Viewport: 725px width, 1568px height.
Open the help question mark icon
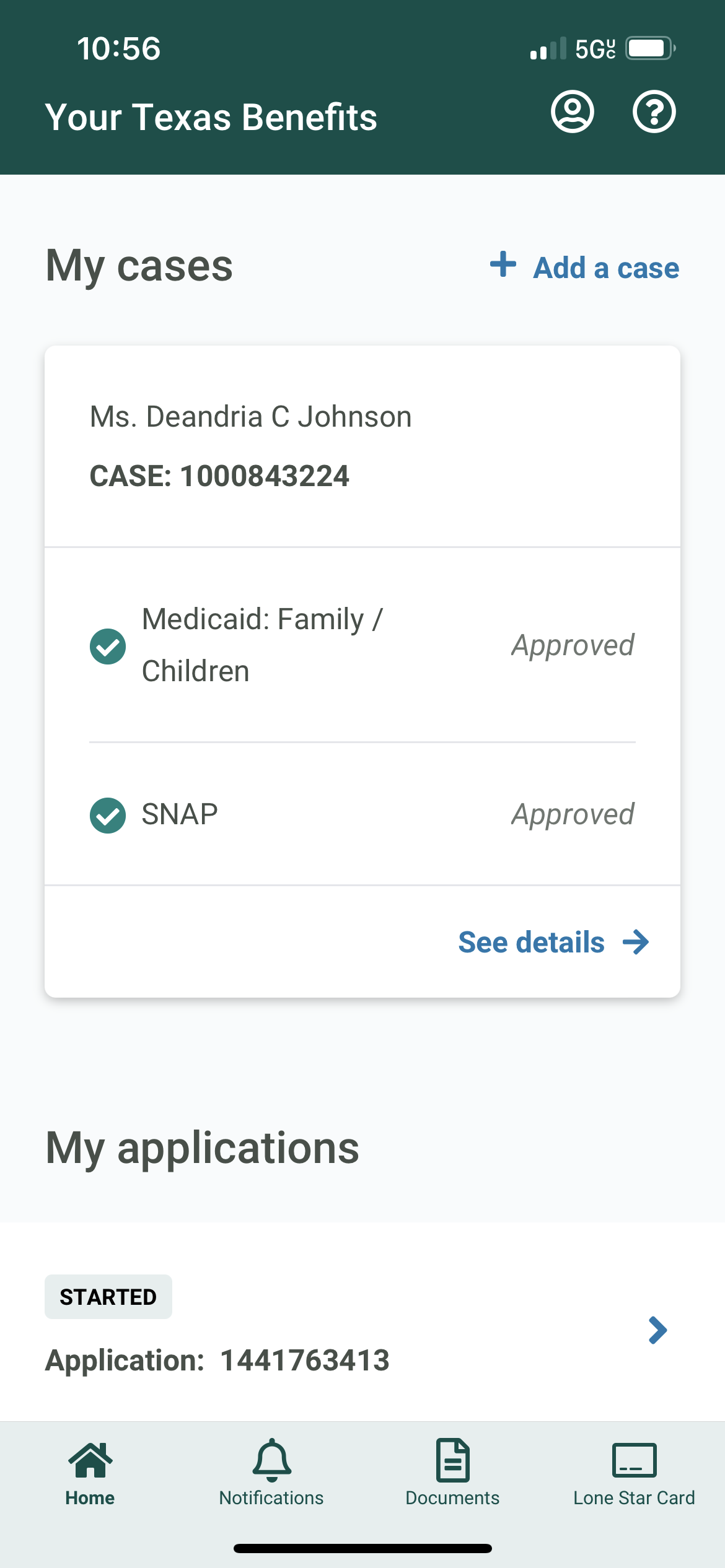tap(654, 112)
